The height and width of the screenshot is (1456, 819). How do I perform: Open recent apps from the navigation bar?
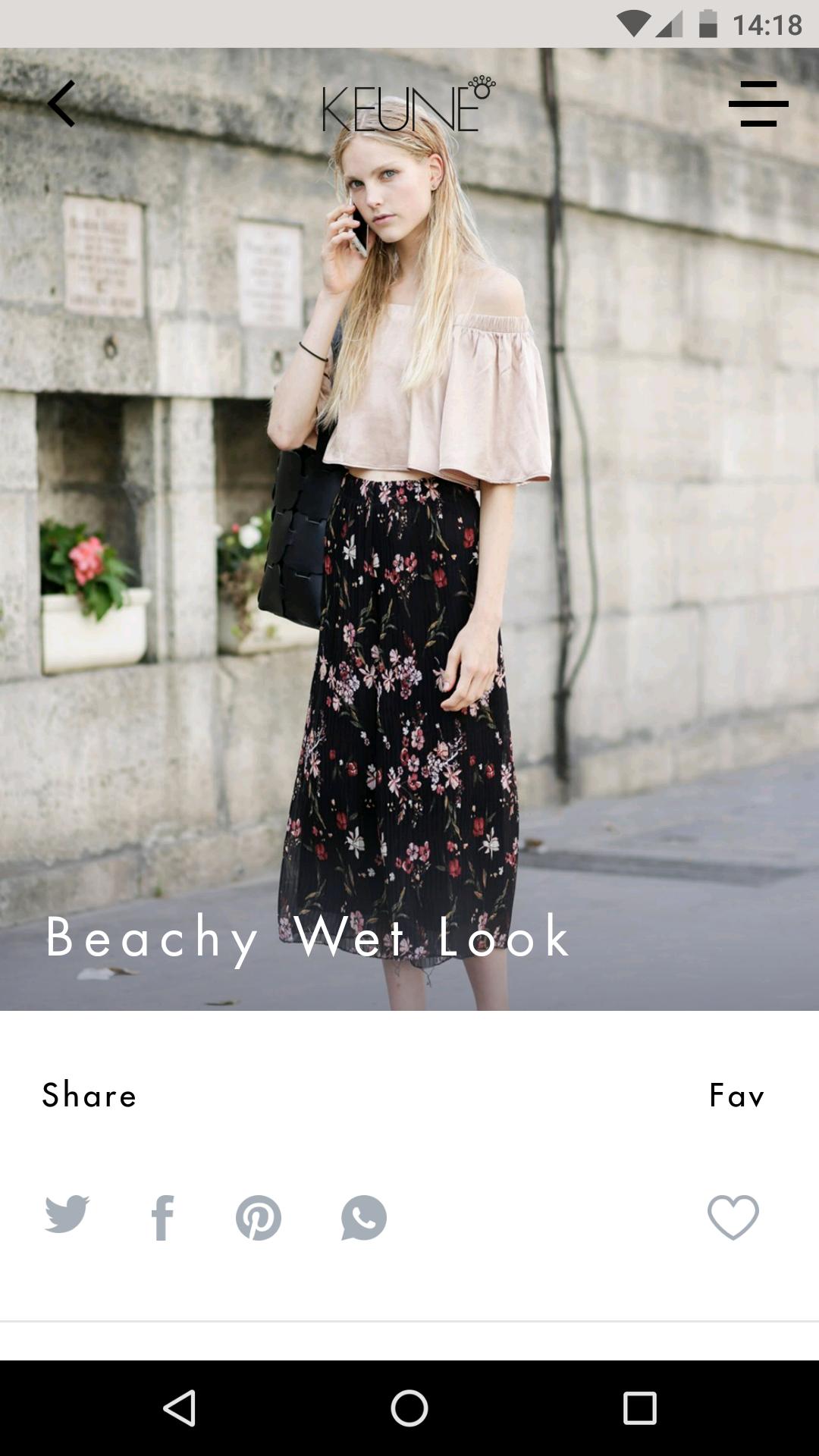(639, 1408)
